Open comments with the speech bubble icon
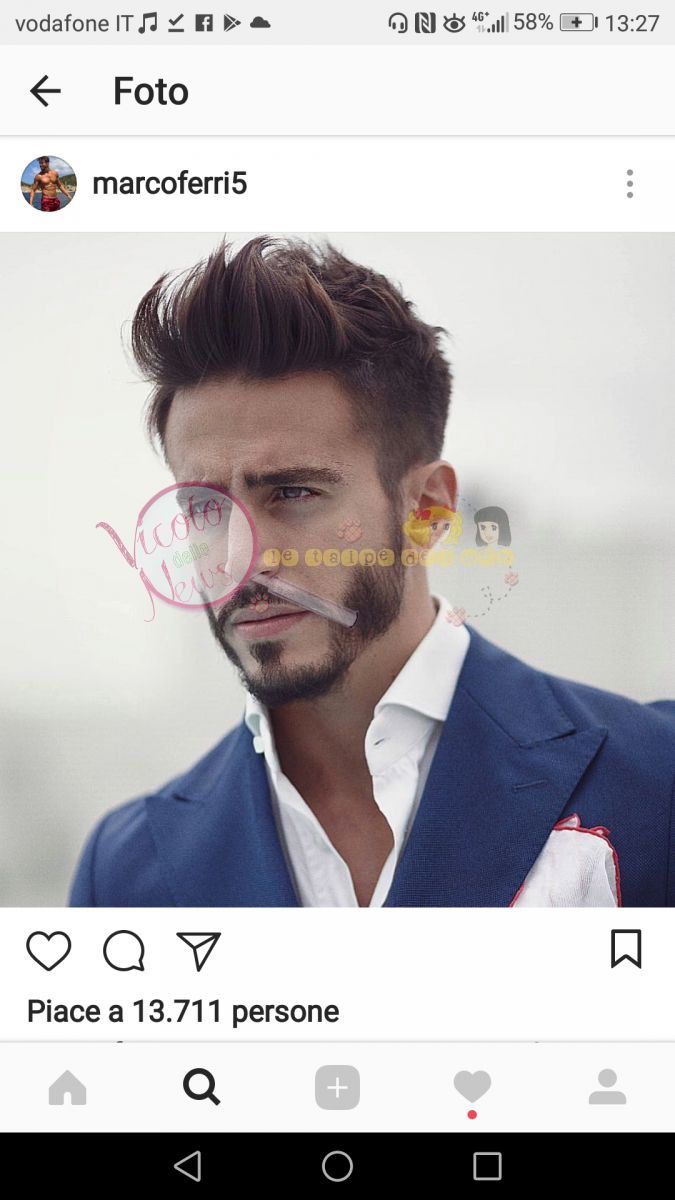Screen dimensions: 675x1200 pyautogui.click(x=124, y=951)
